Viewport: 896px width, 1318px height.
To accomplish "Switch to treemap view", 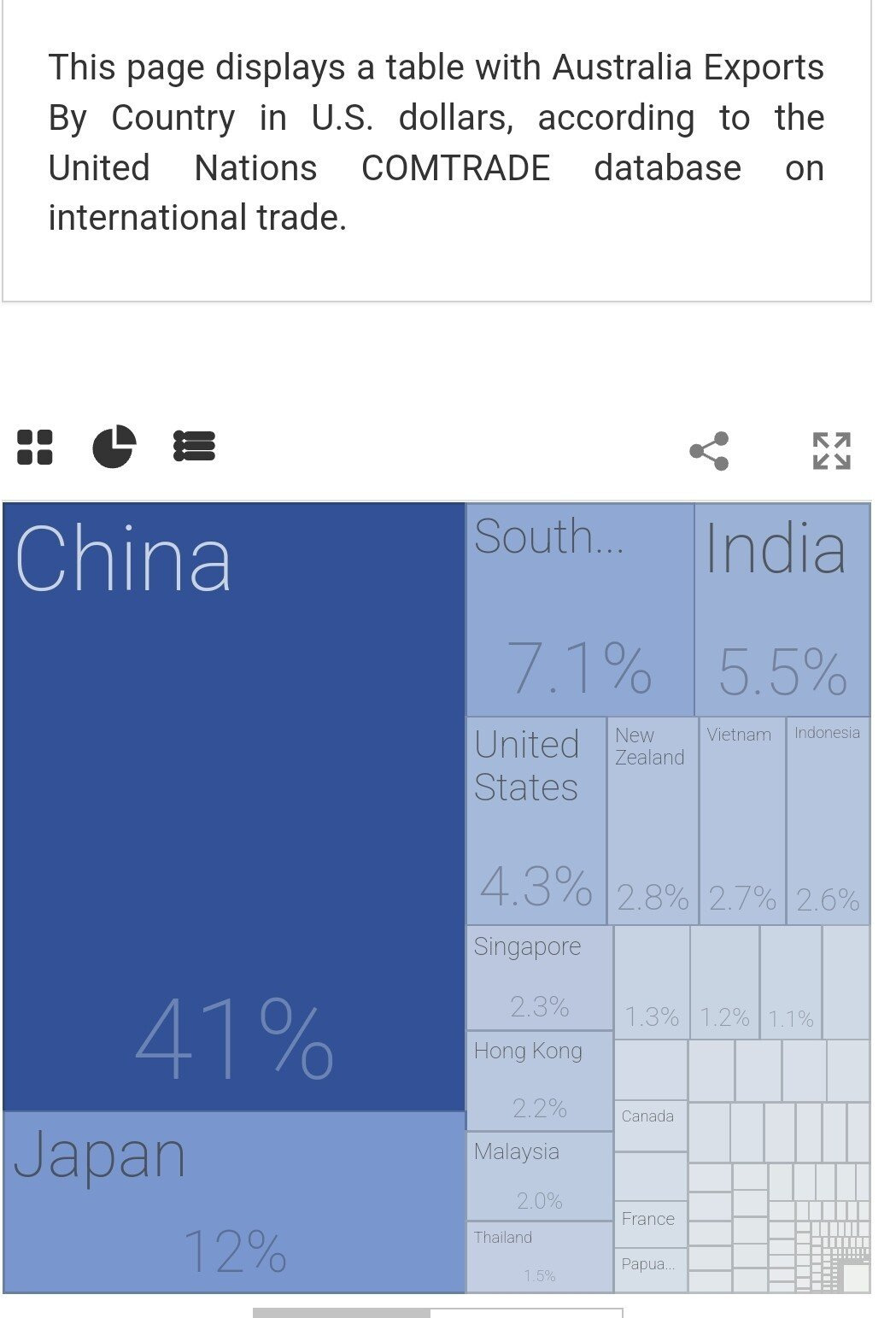I will pyautogui.click(x=35, y=447).
